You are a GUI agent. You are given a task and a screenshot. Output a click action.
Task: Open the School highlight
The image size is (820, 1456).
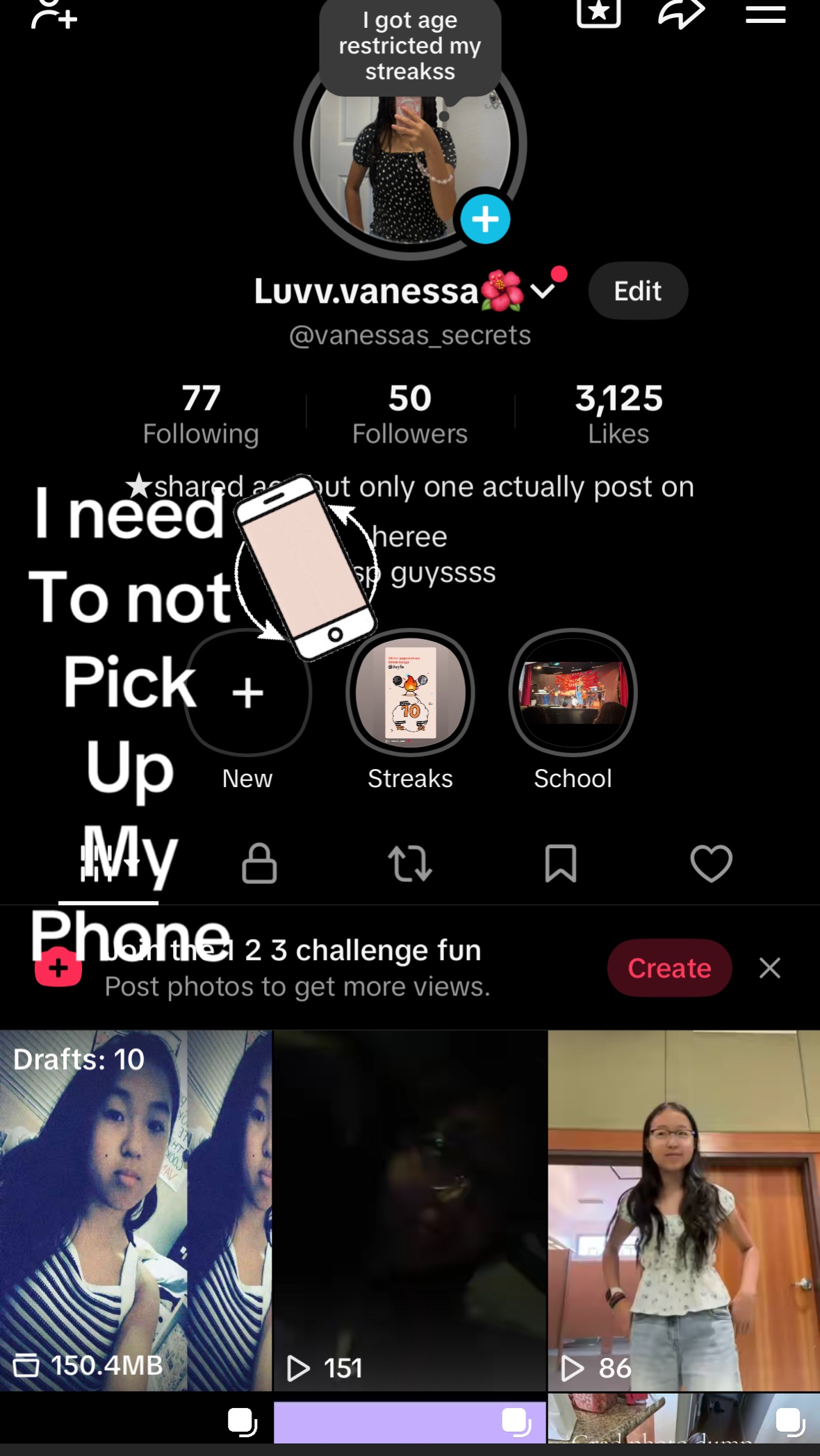tap(573, 710)
